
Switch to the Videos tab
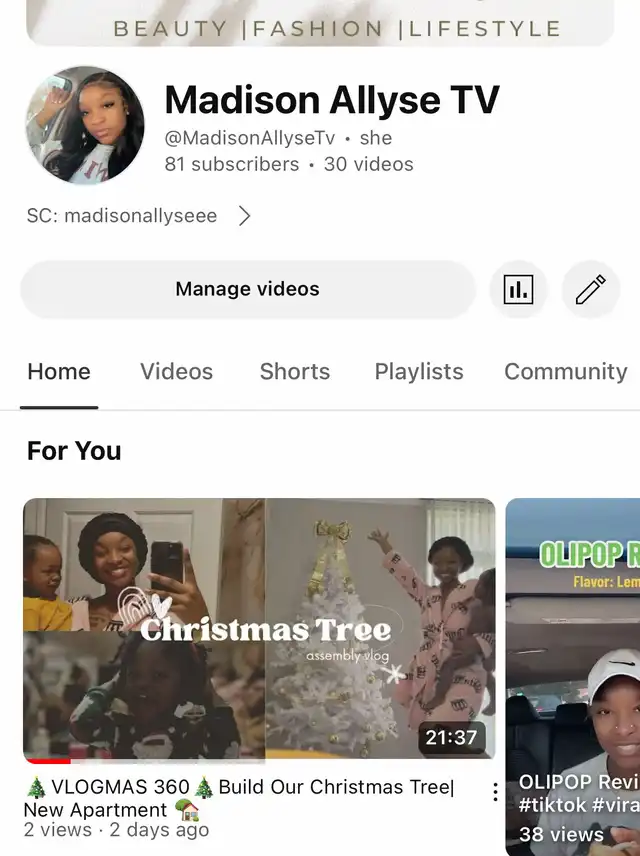point(176,372)
